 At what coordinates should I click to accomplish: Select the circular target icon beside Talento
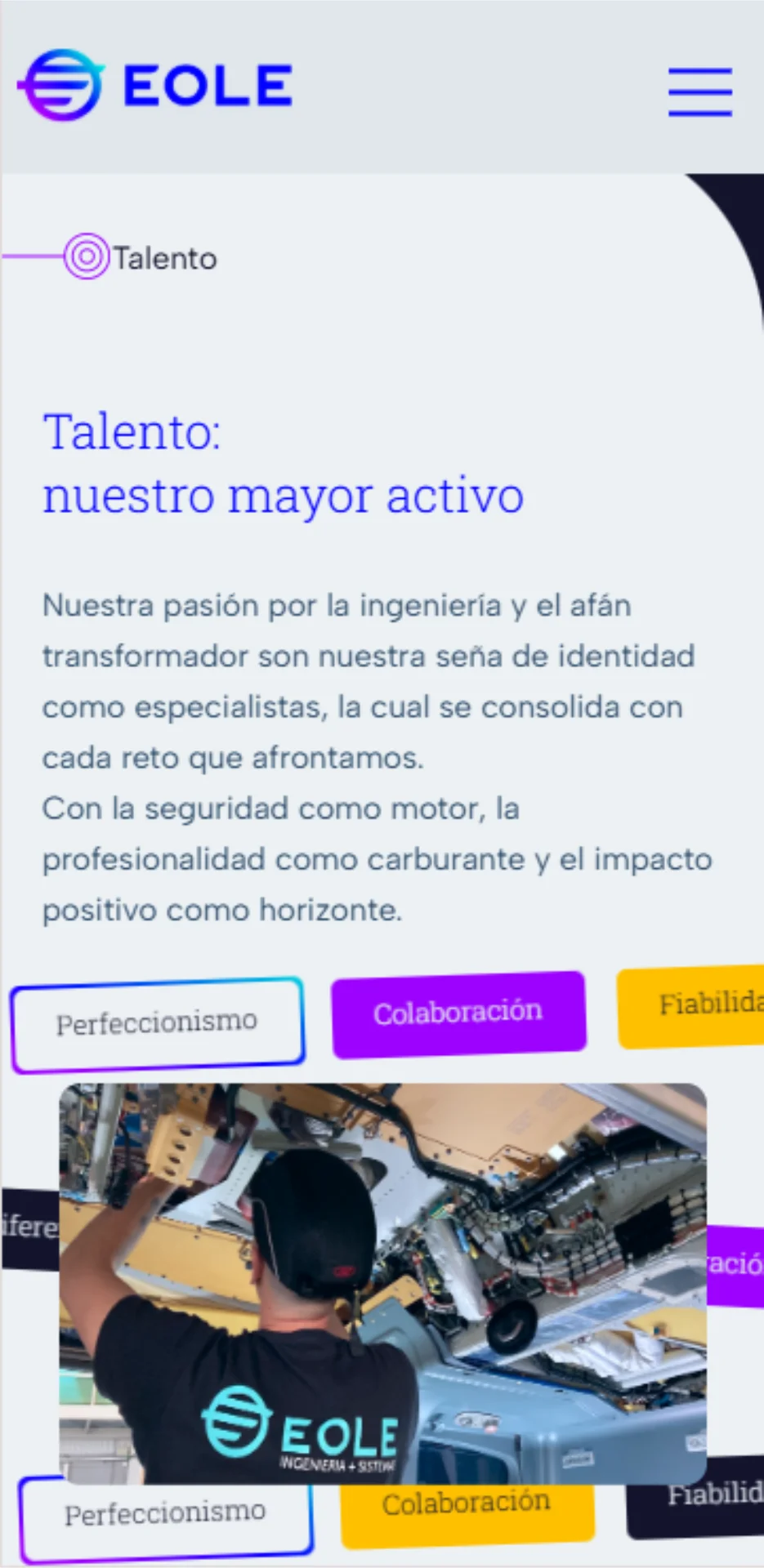click(87, 257)
